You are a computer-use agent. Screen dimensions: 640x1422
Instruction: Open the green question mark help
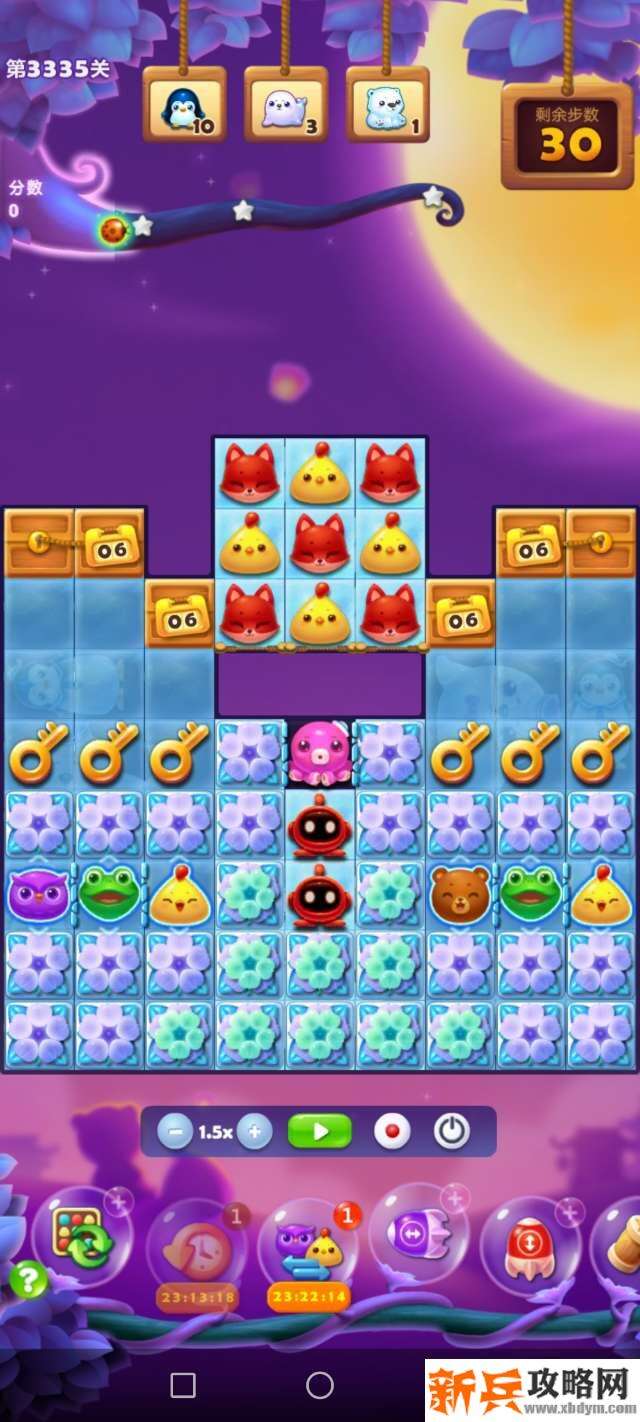(27, 1279)
